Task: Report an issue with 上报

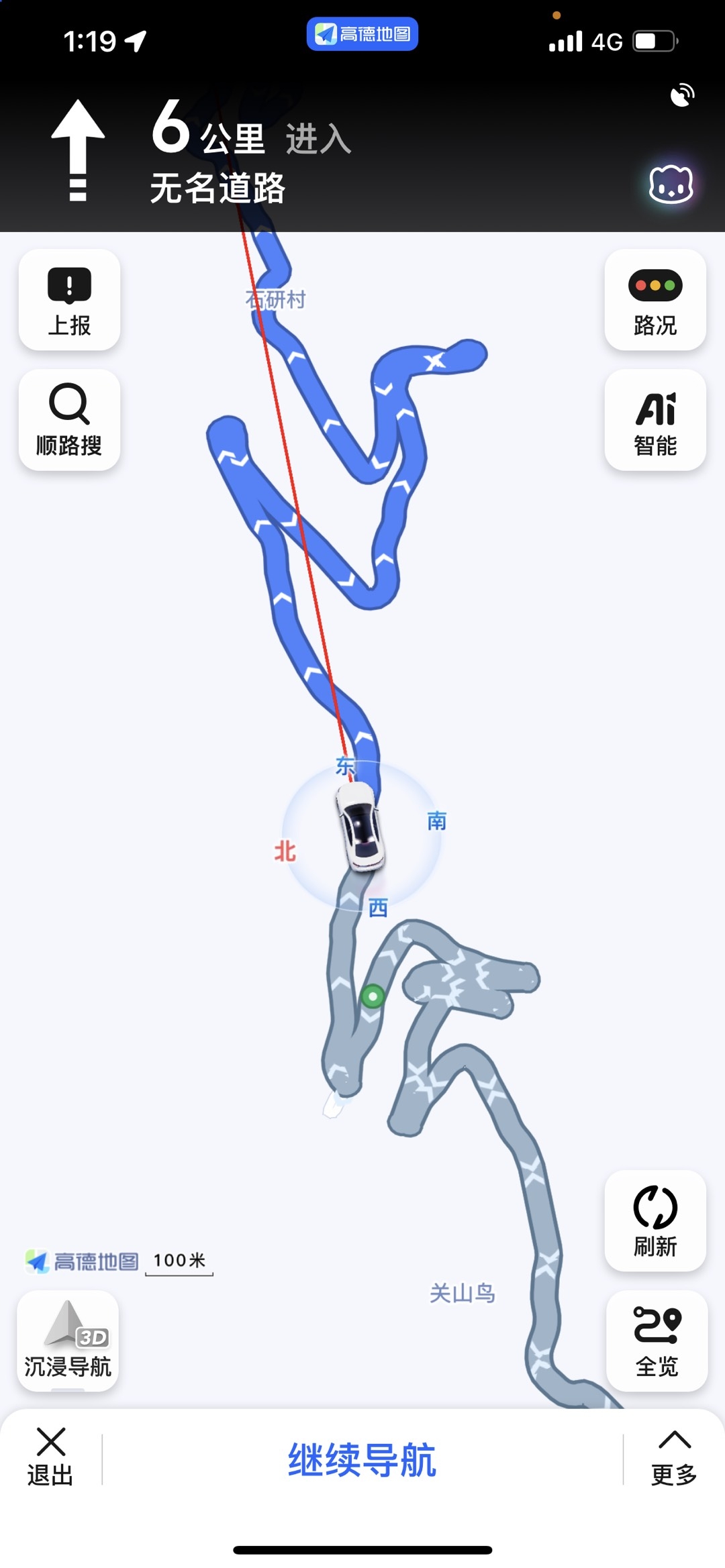Action: (69, 300)
